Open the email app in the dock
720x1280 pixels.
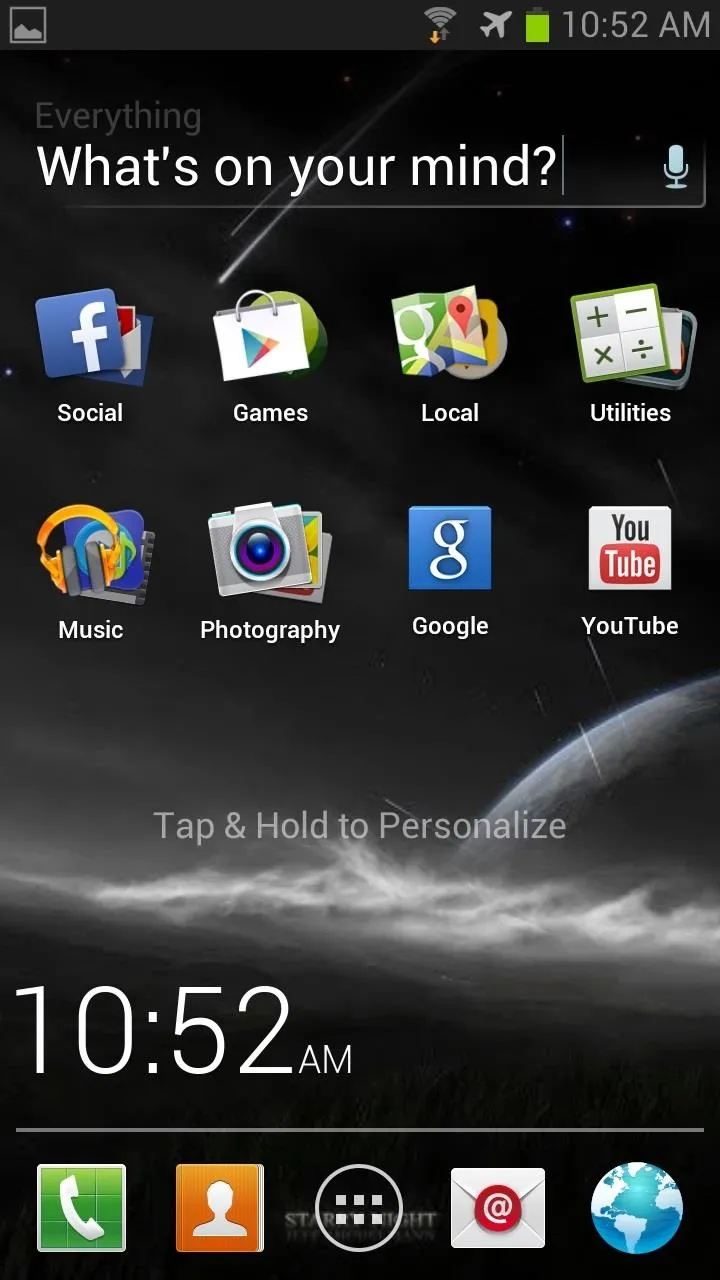coord(498,1208)
